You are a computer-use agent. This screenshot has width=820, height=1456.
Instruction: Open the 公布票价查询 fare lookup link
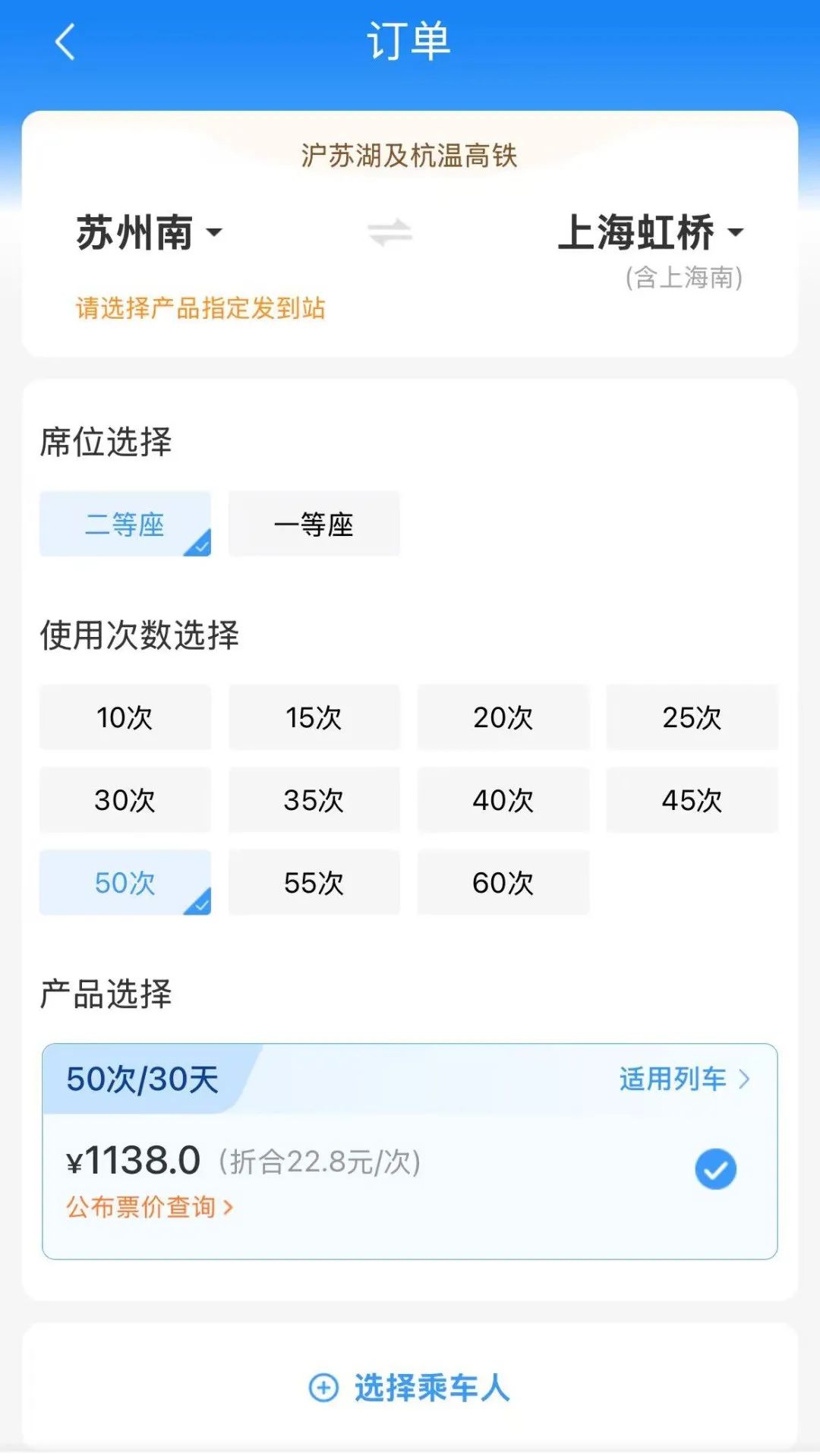(x=150, y=1206)
